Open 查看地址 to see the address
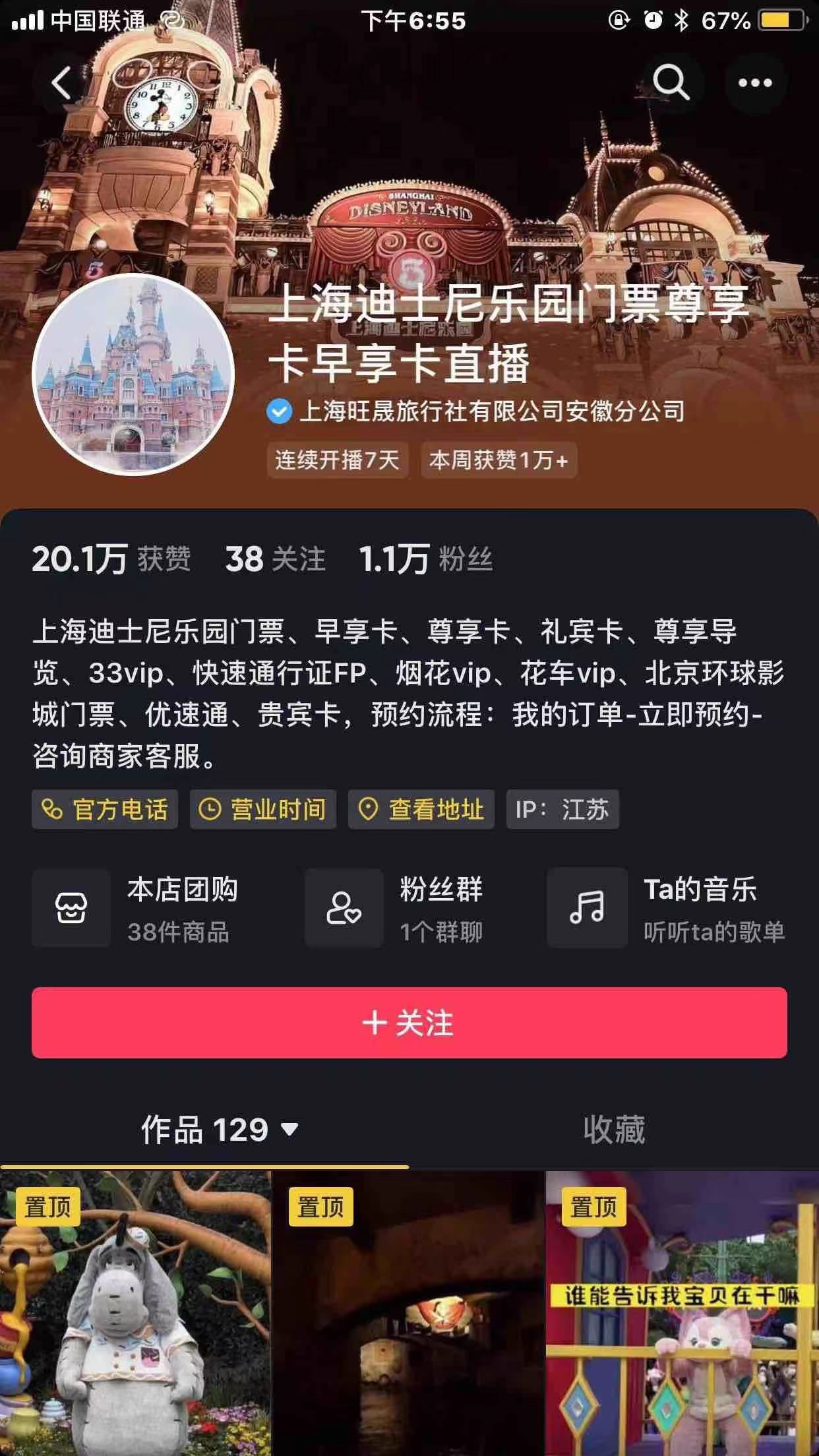The image size is (819, 1456). pos(421,809)
